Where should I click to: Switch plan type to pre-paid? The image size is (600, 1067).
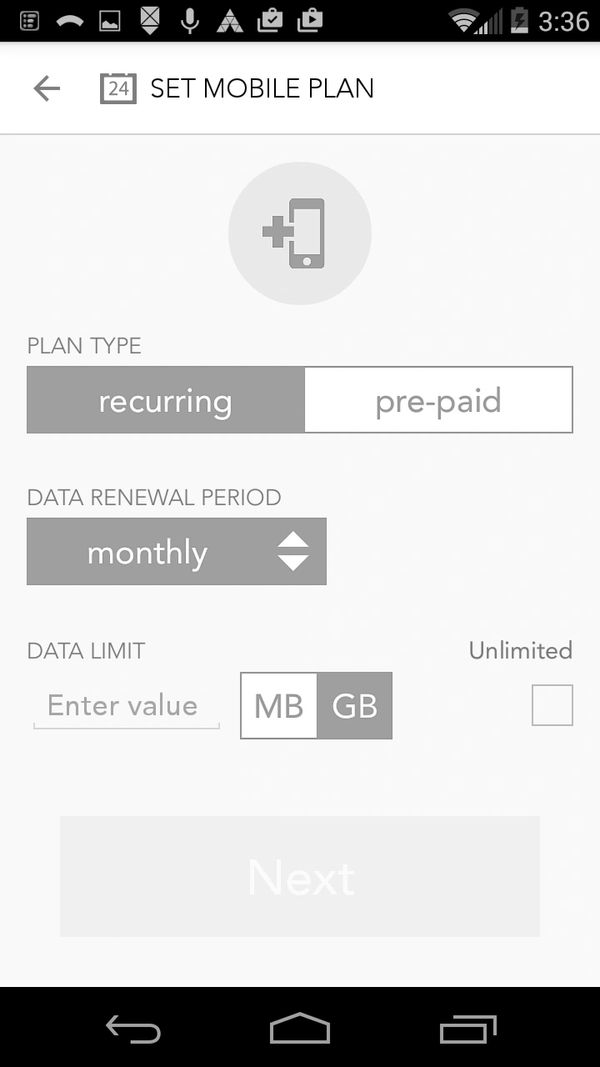click(x=438, y=400)
